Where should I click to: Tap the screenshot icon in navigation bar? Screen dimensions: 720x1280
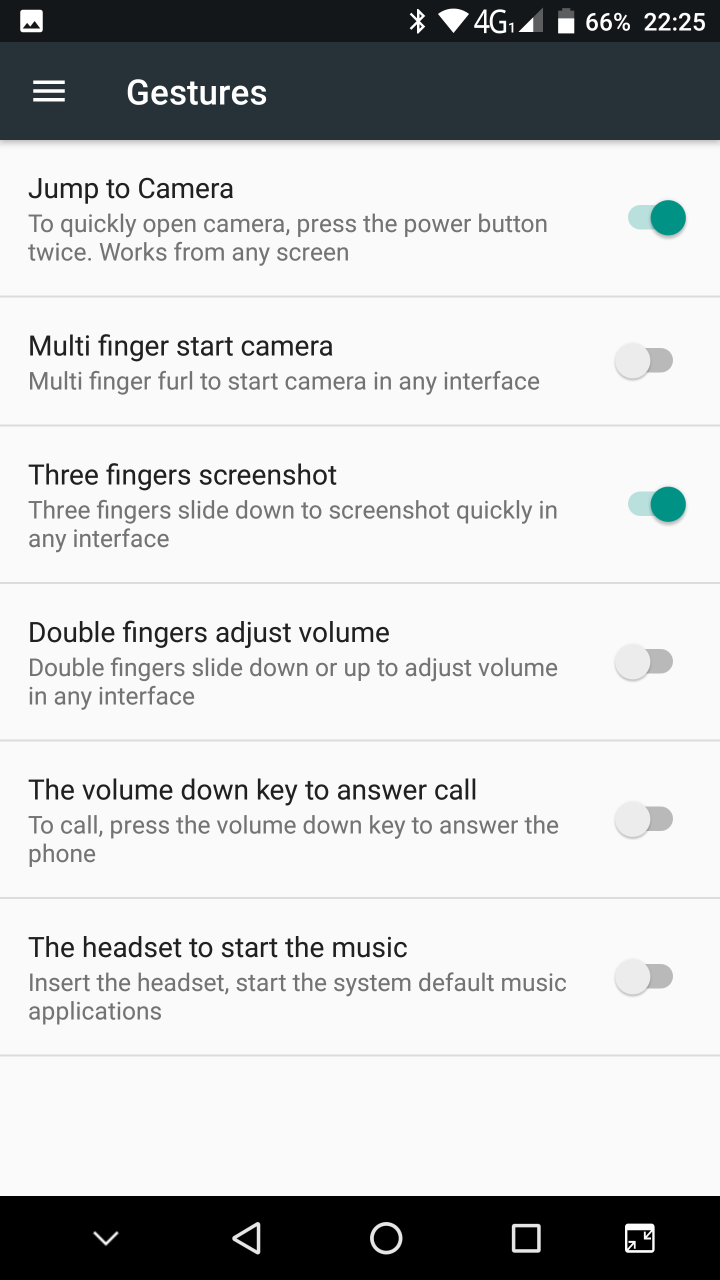pyautogui.click(x=640, y=1238)
